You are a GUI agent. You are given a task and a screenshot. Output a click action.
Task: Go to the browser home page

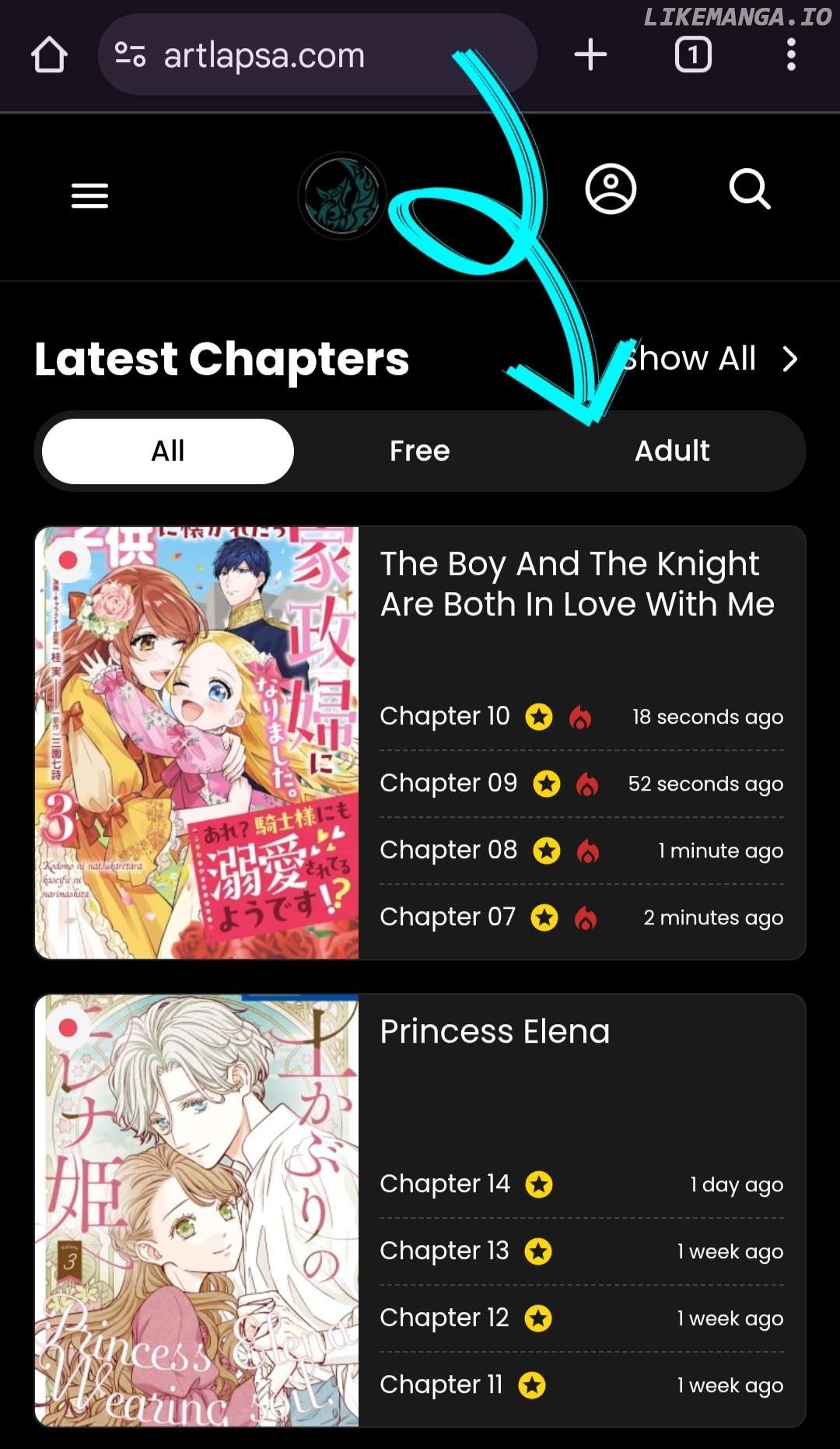49,55
